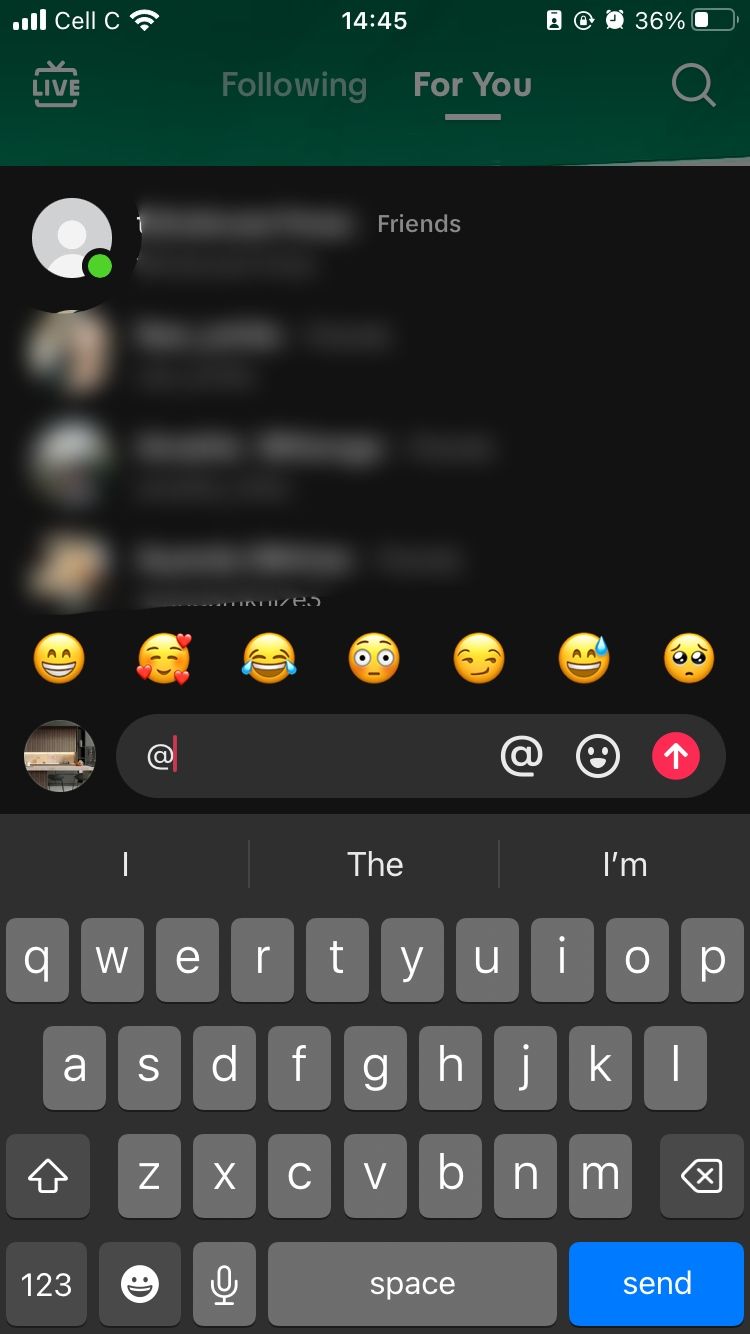Mention the first friend with green online dot
Viewport: 750px width, 1334px height.
250,238
